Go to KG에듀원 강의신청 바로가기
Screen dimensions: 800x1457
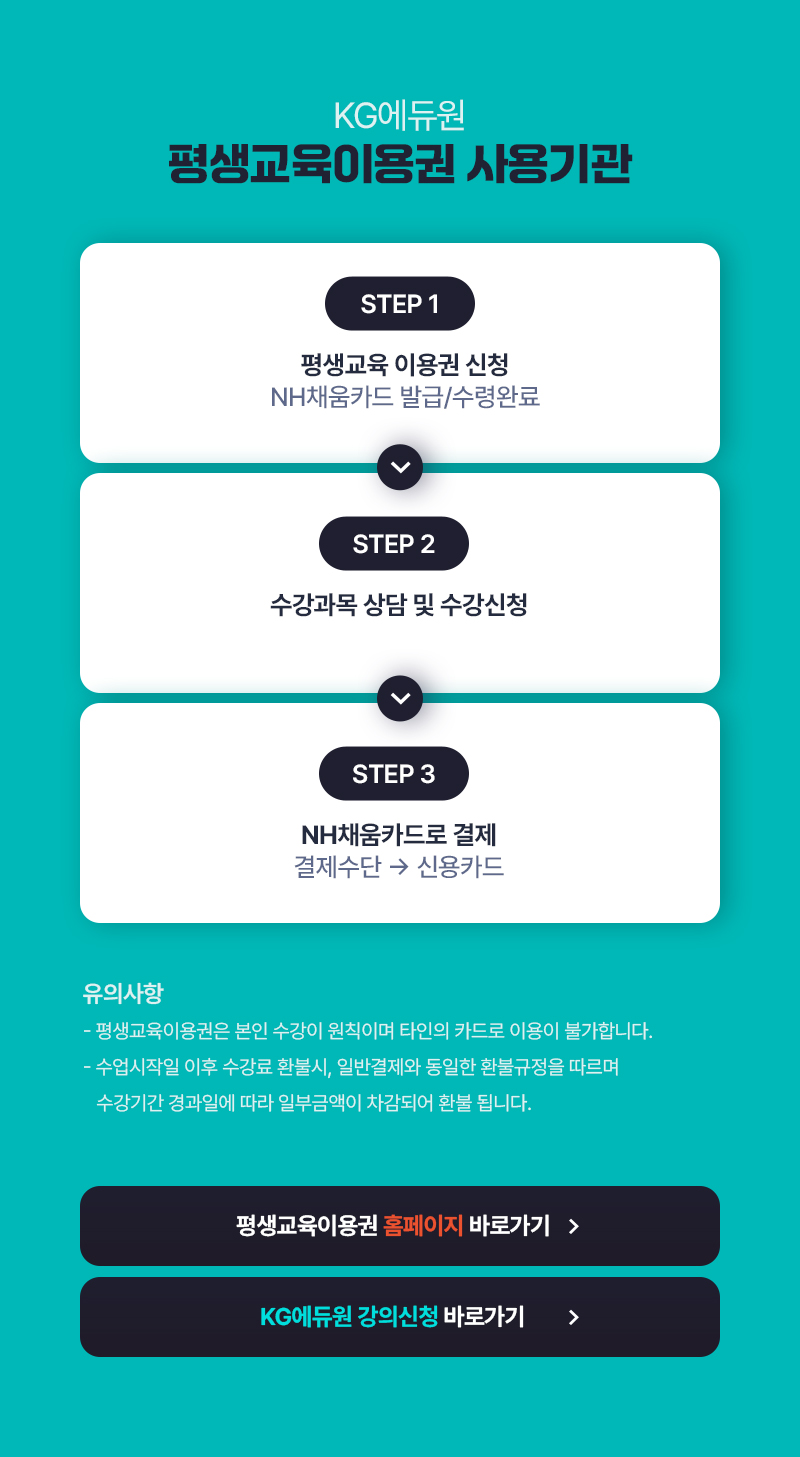tap(400, 1317)
